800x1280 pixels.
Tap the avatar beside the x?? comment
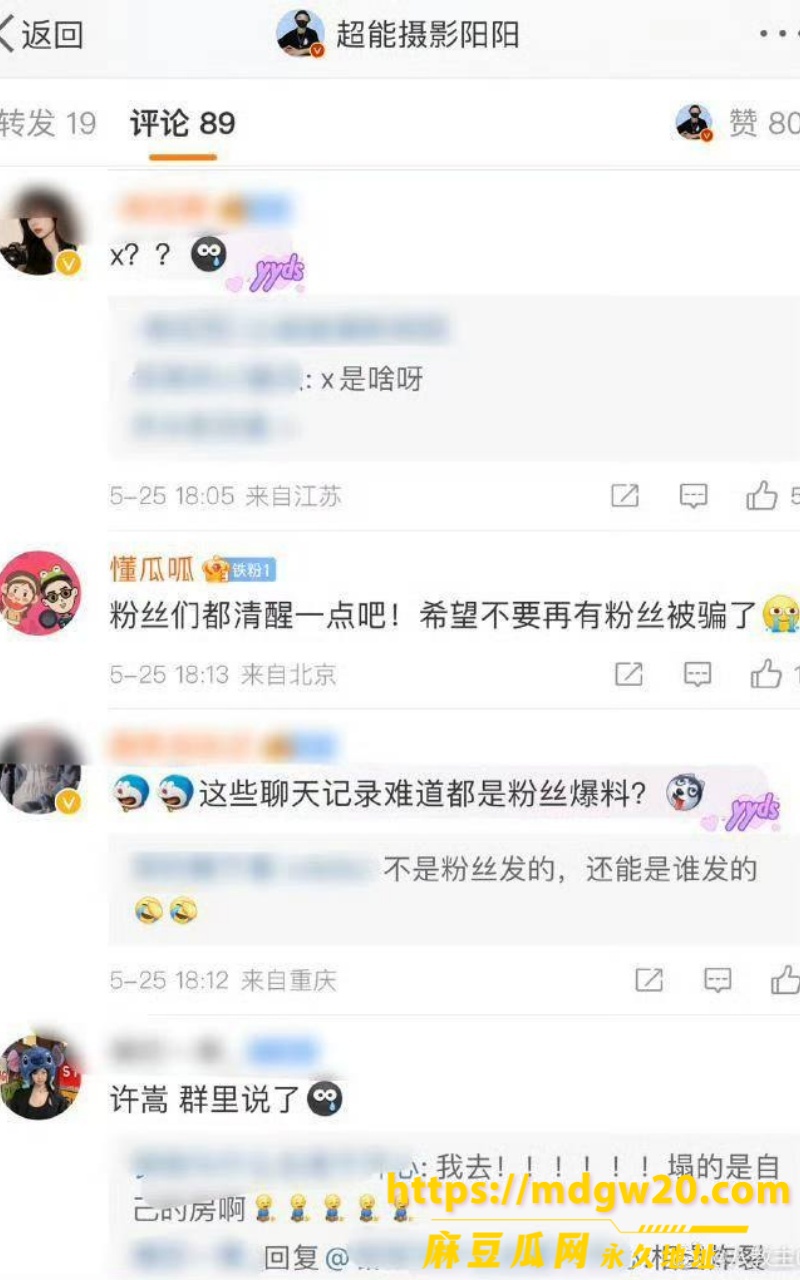[x=40, y=232]
